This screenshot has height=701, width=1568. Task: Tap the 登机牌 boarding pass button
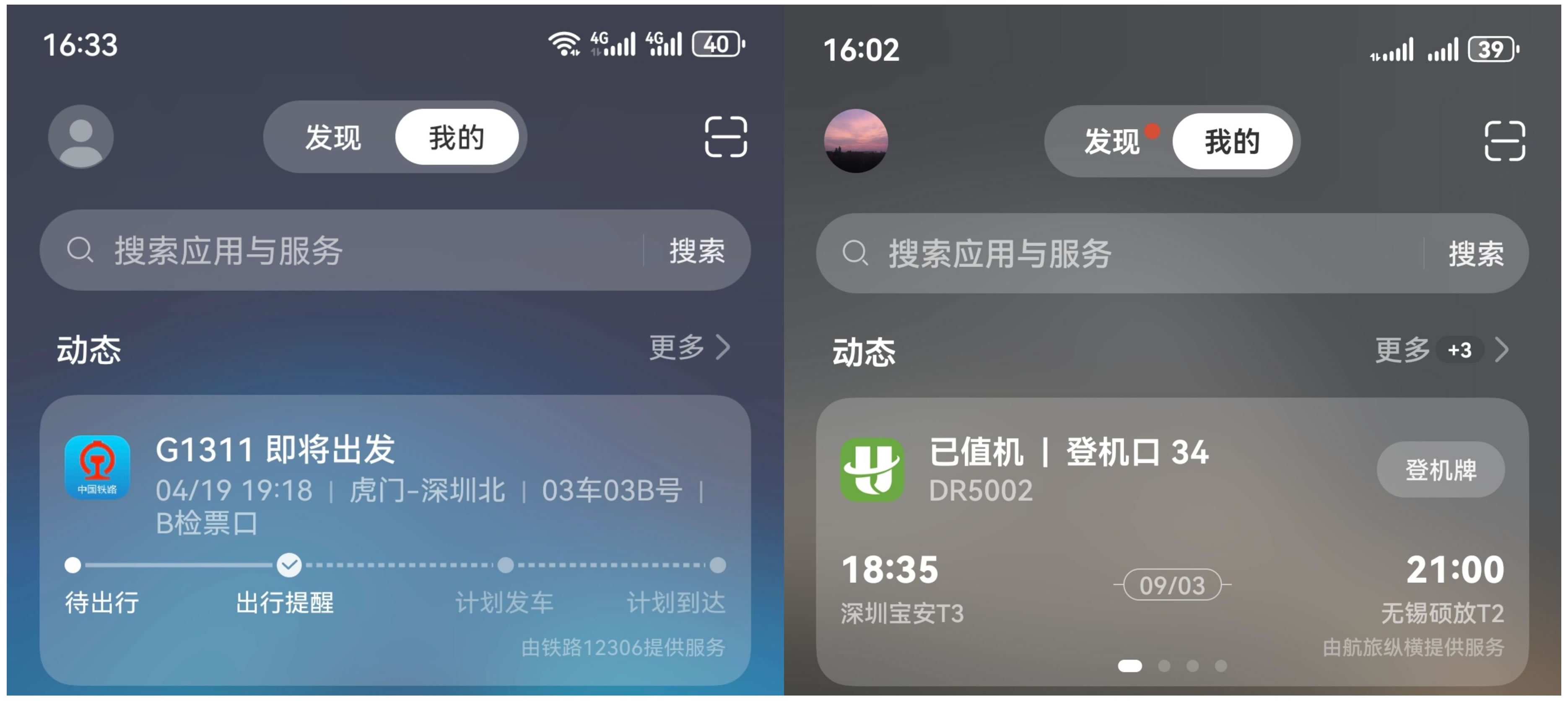tap(1440, 470)
